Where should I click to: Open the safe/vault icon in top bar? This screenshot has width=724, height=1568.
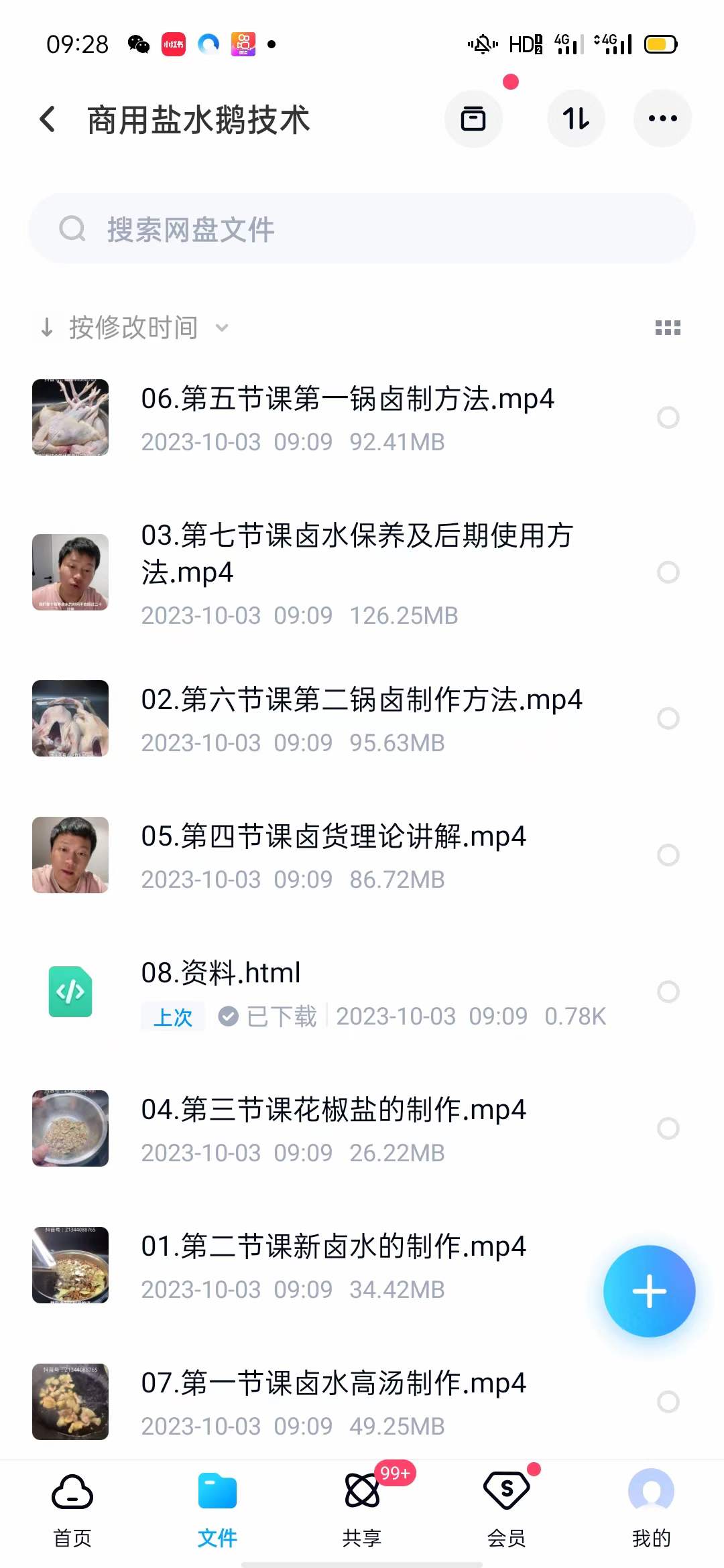pos(474,118)
